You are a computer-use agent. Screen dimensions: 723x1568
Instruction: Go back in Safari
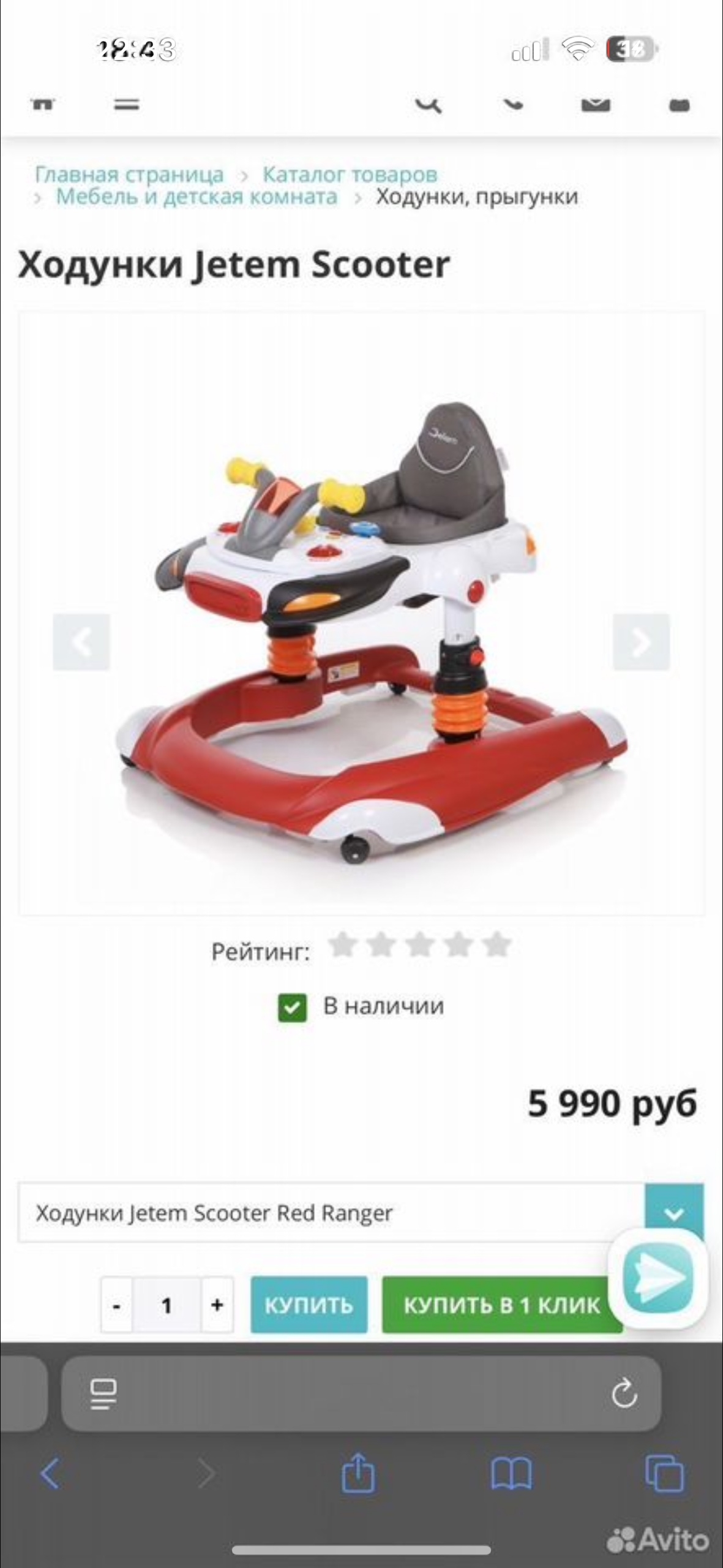50,1473
